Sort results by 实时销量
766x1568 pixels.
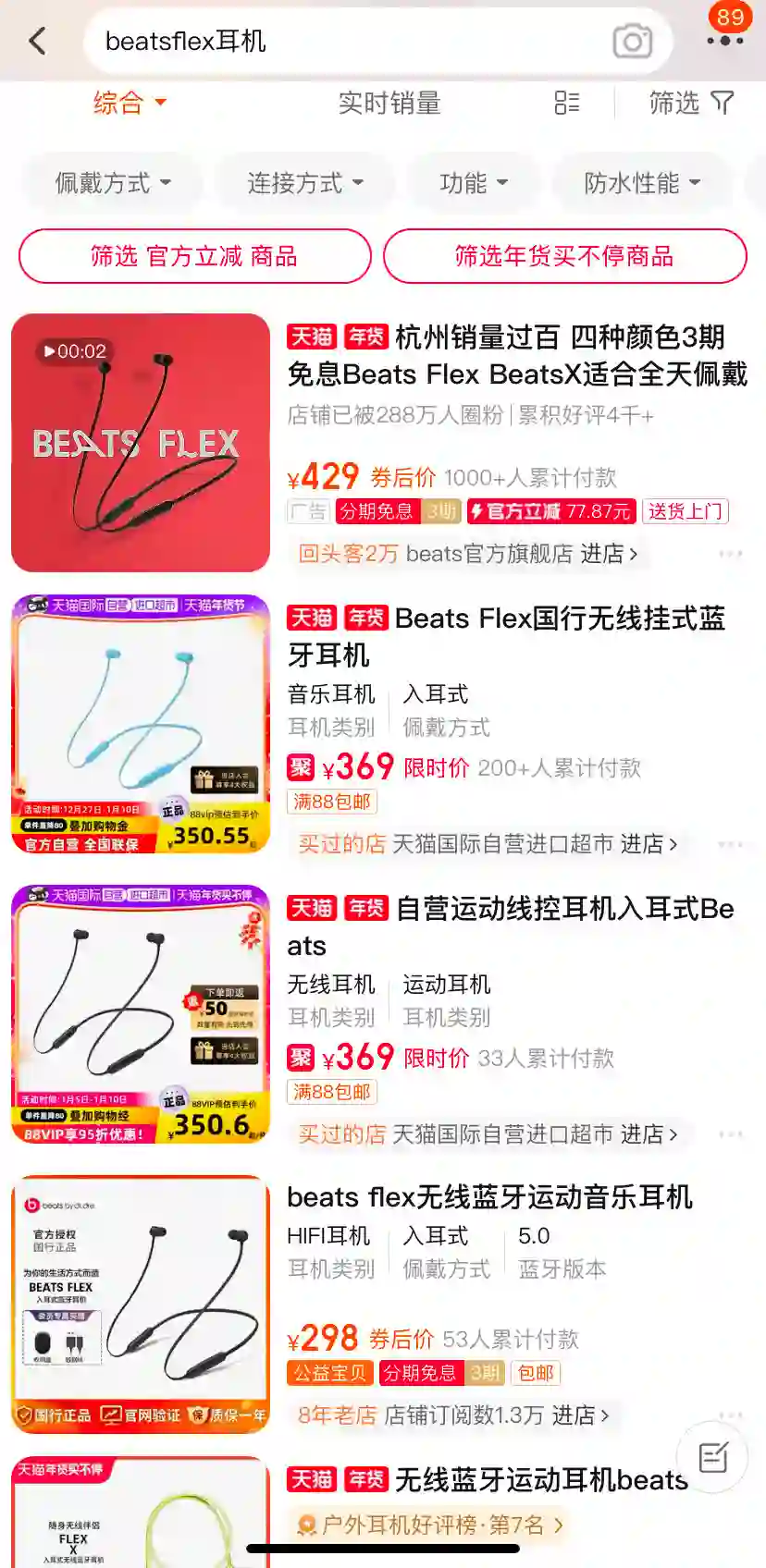(x=389, y=103)
